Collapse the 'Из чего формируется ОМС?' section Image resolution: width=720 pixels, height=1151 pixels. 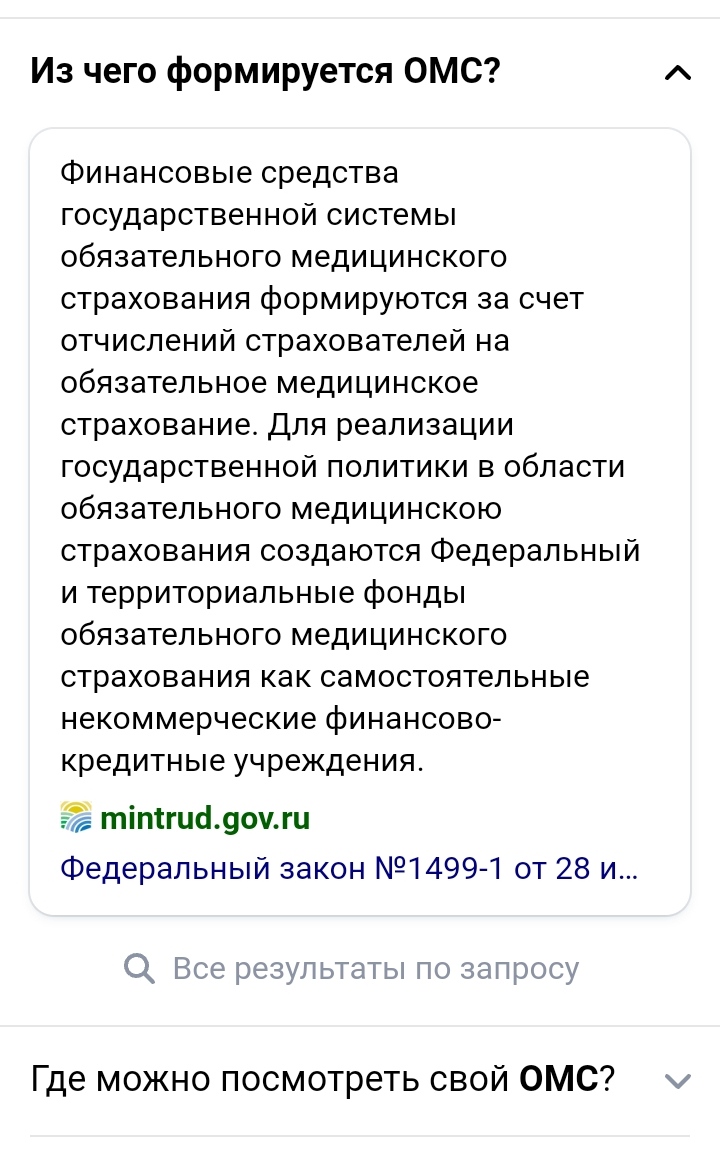pyautogui.click(x=677, y=72)
